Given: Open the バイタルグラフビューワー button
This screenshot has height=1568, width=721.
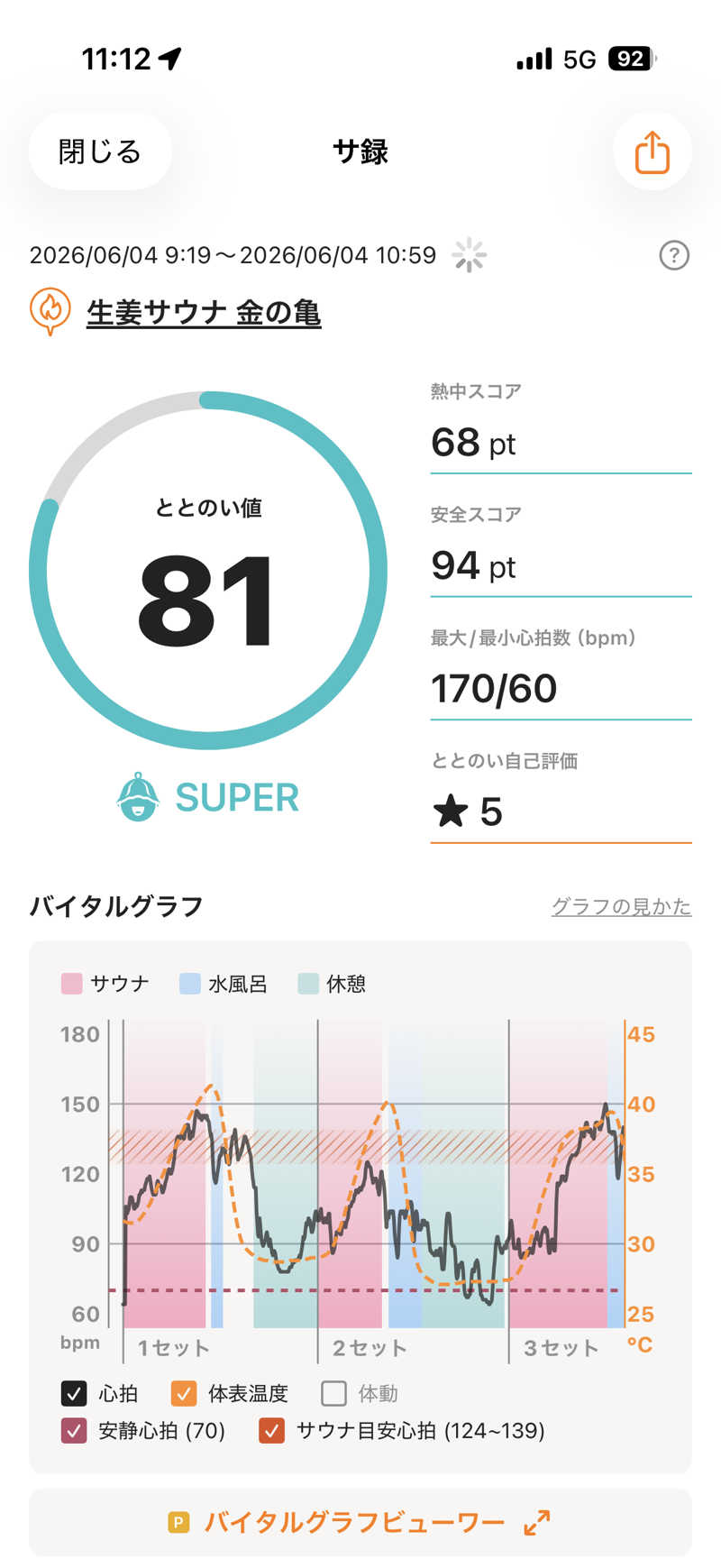Looking at the screenshot, I should (x=360, y=1523).
